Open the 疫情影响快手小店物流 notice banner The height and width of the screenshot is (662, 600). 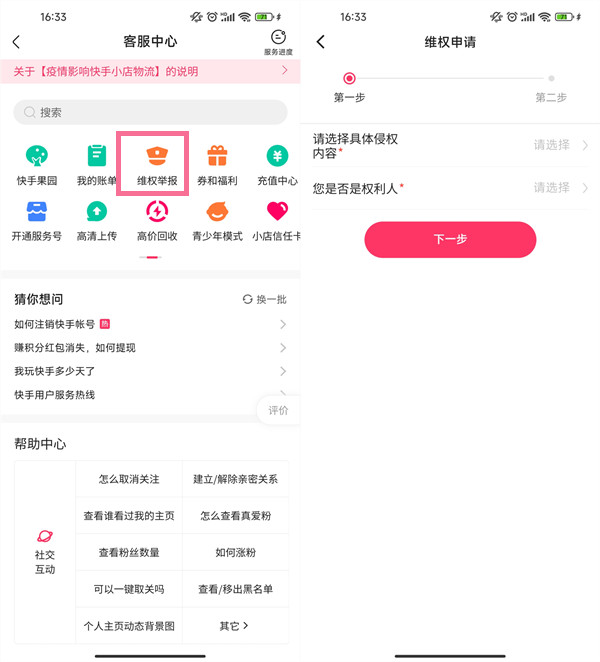pyautogui.click(x=150, y=71)
